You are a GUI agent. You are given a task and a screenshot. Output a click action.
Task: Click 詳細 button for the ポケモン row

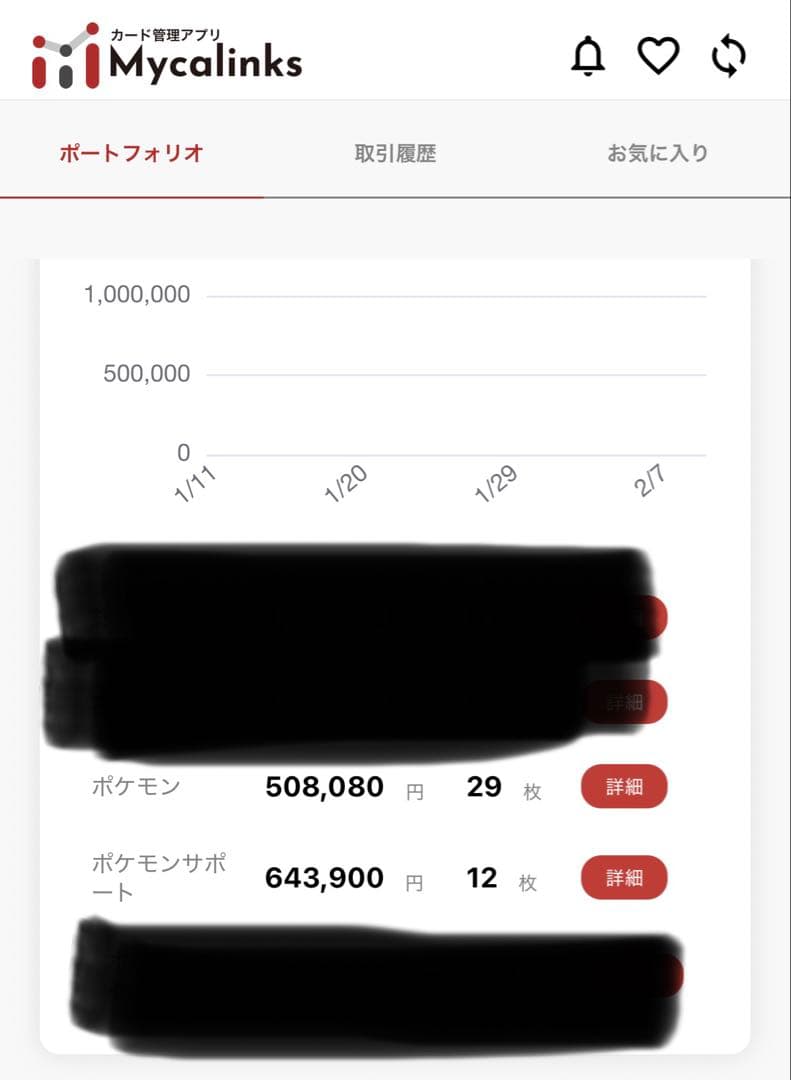pyautogui.click(x=623, y=787)
